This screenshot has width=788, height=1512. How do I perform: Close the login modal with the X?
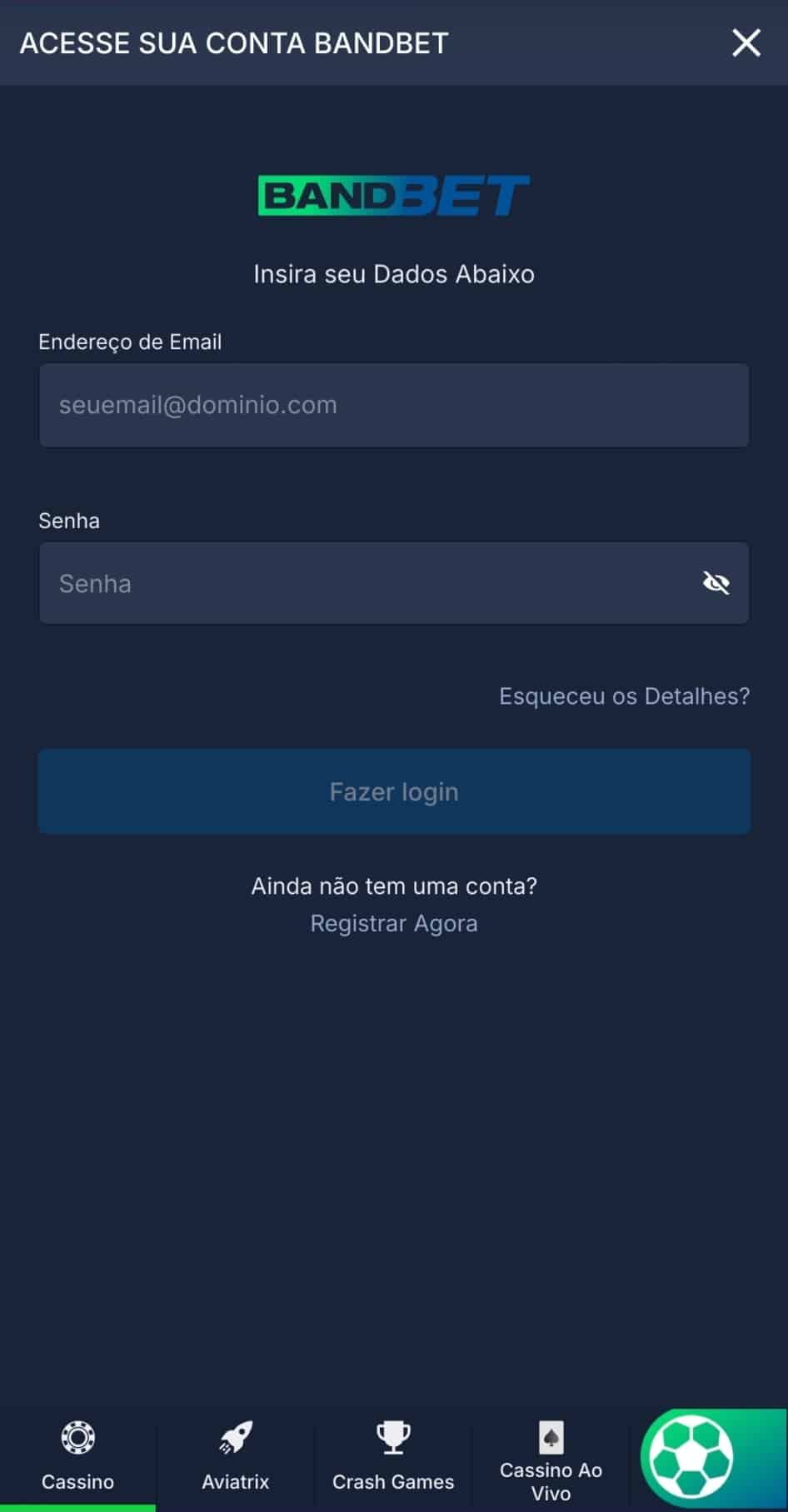(x=746, y=42)
